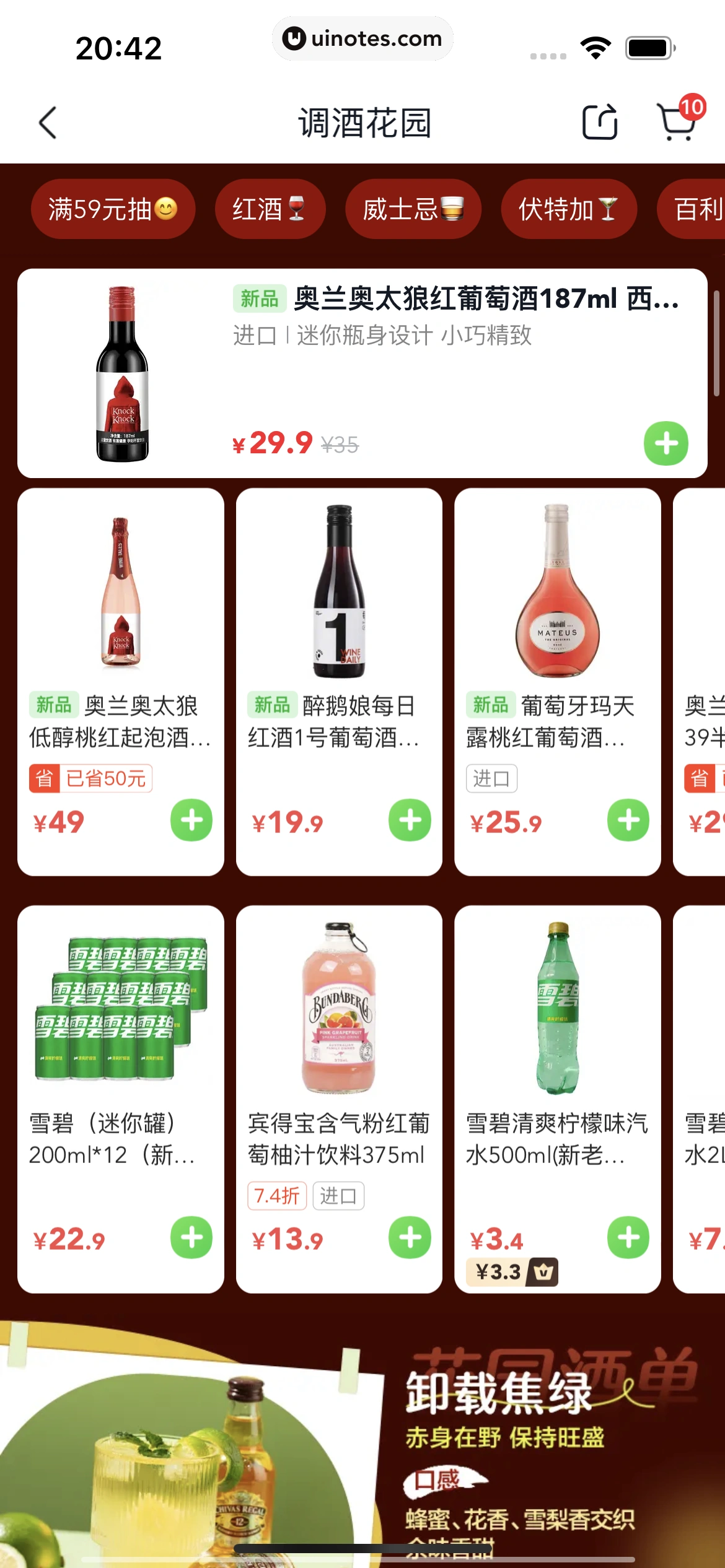Viewport: 725px width, 1568px height.
Task: Switch to the 红酒 category
Action: 270,209
